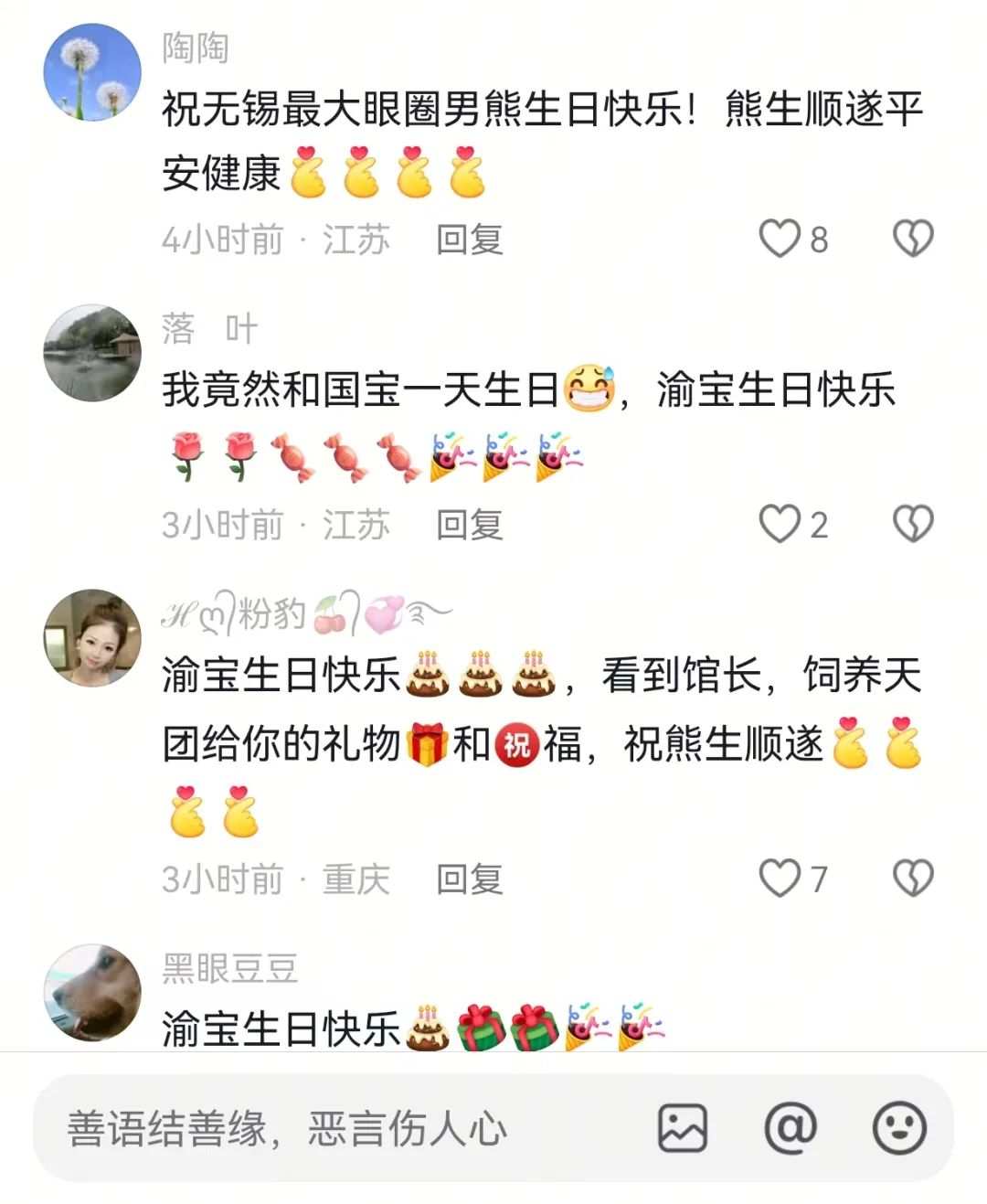This screenshot has height=1204, width=987.
Task: Dislike the comment by 落 叶
Action: pos(912,524)
